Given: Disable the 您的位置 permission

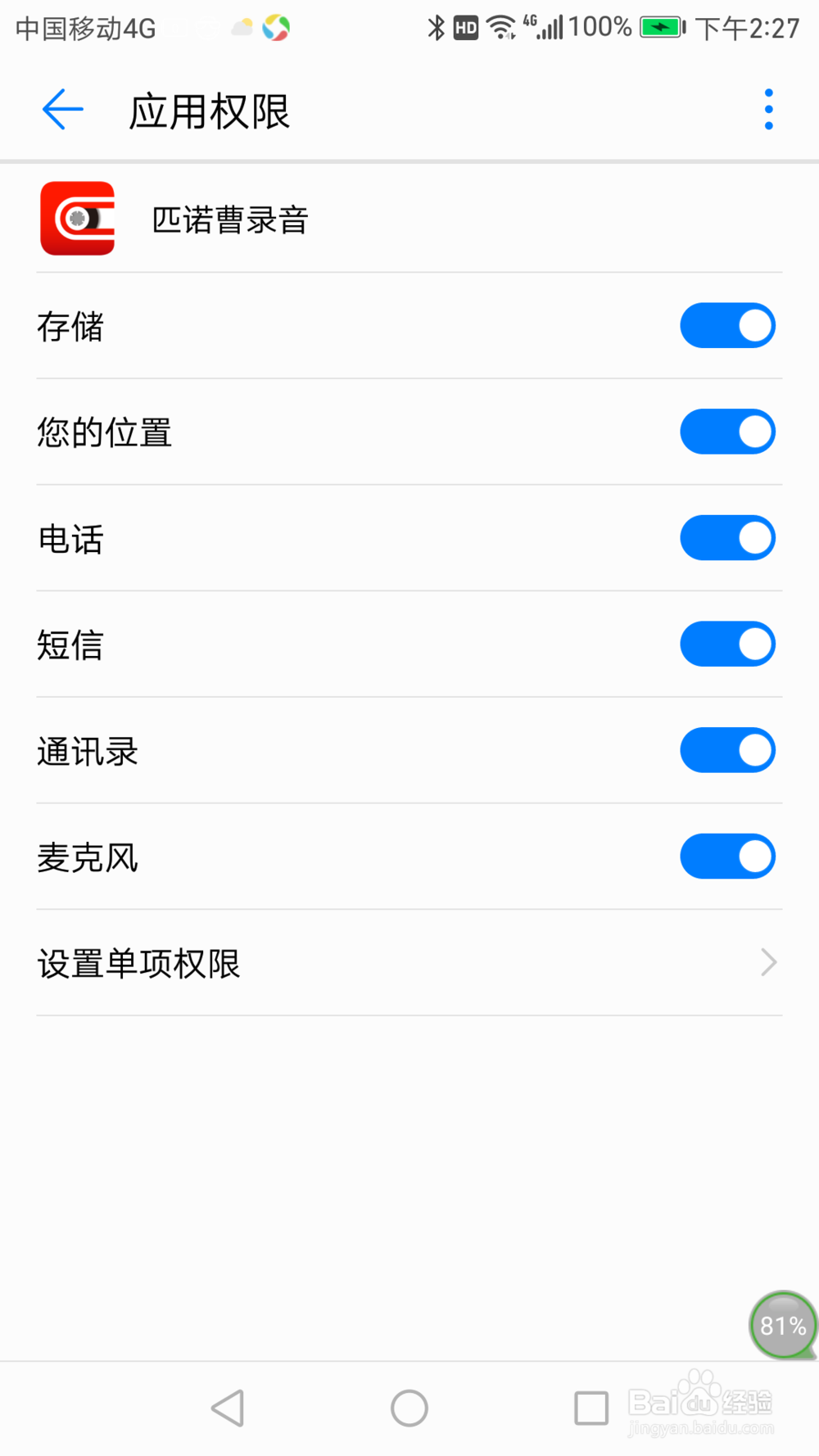Looking at the screenshot, I should click(x=727, y=432).
